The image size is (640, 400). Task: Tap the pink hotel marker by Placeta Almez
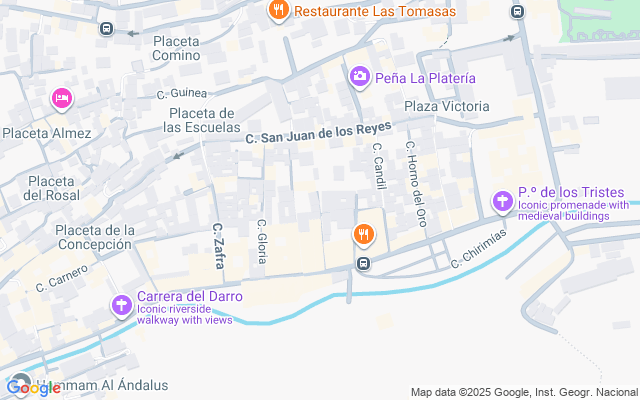(x=62, y=100)
